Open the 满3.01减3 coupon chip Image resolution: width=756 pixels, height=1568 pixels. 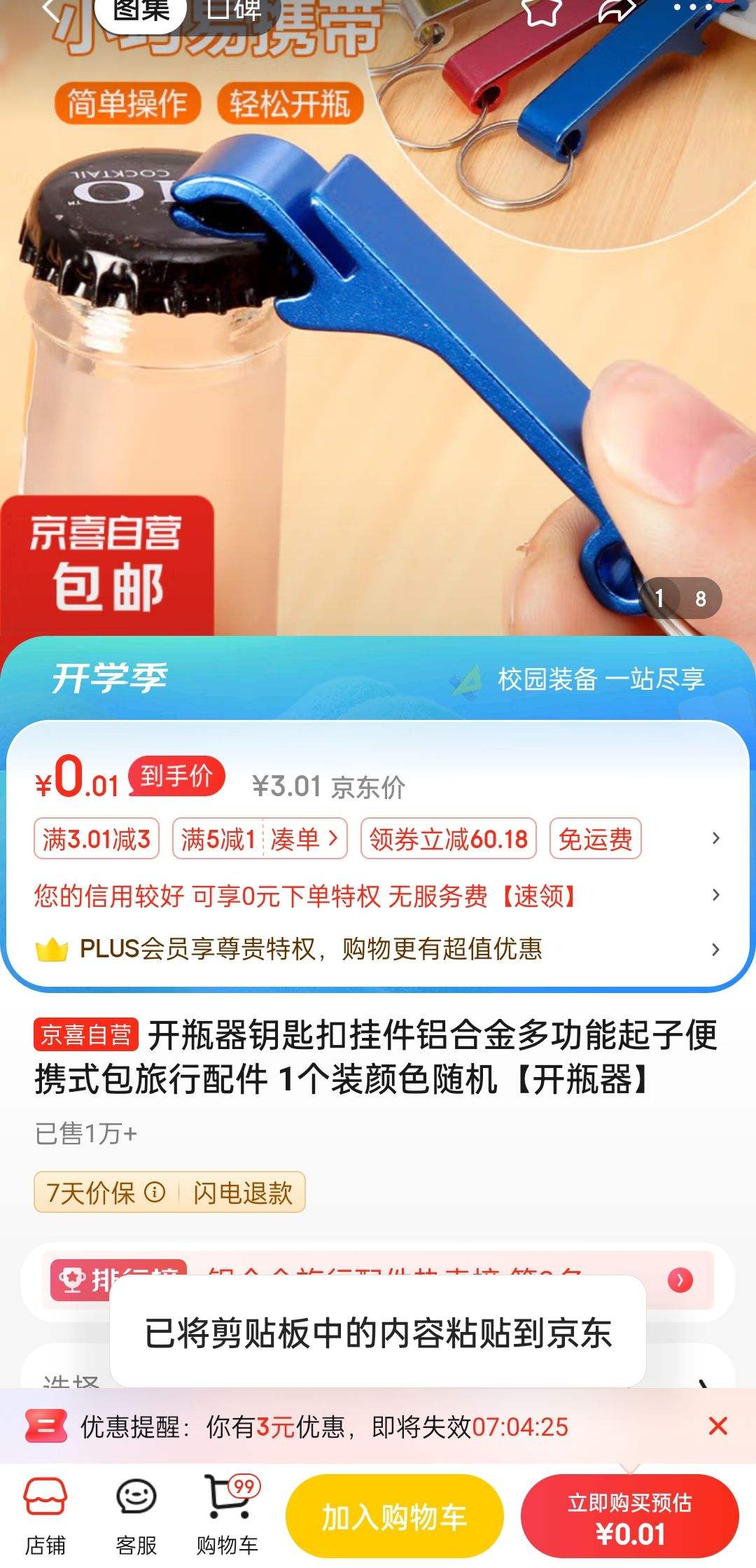click(97, 838)
